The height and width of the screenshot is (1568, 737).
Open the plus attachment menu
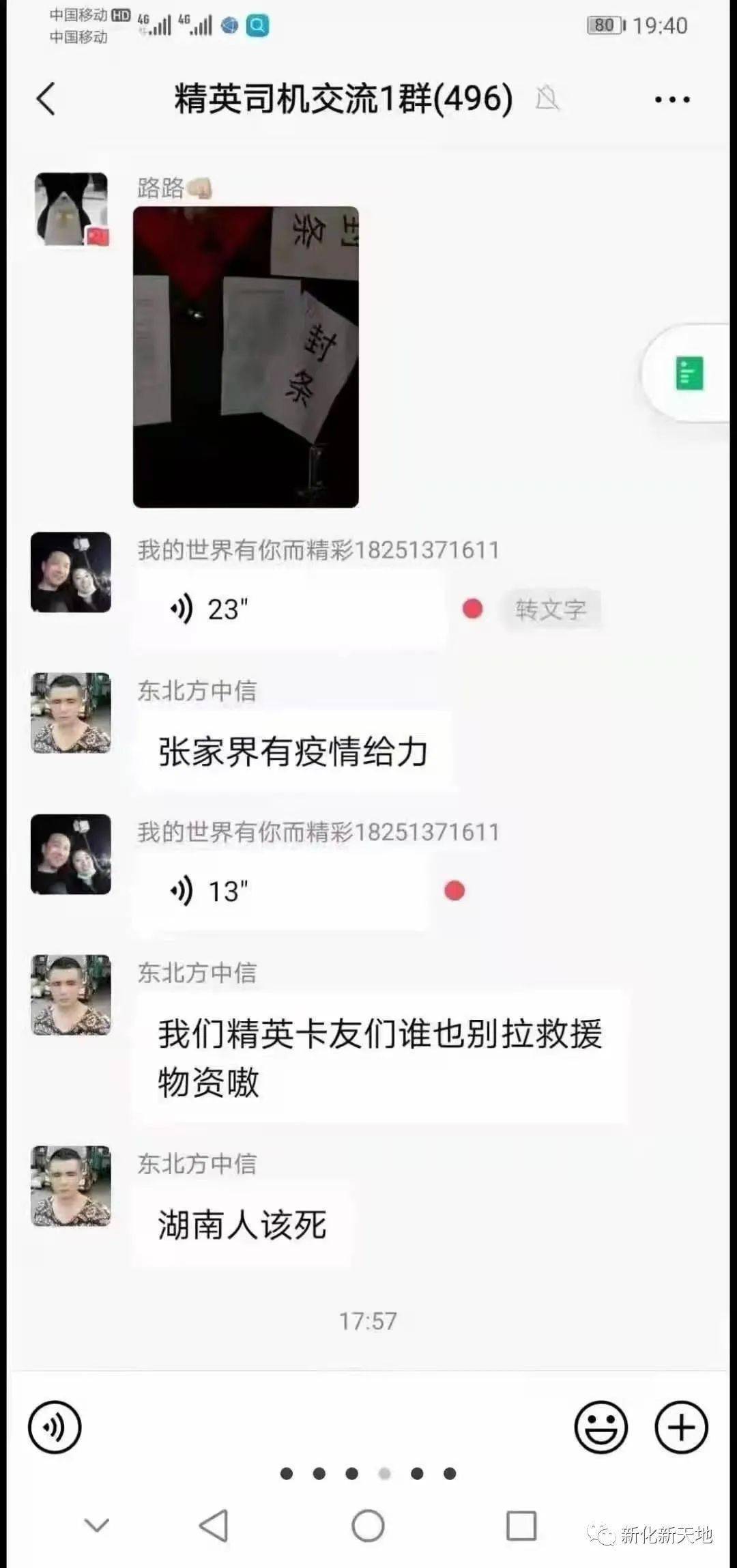coord(681,1426)
